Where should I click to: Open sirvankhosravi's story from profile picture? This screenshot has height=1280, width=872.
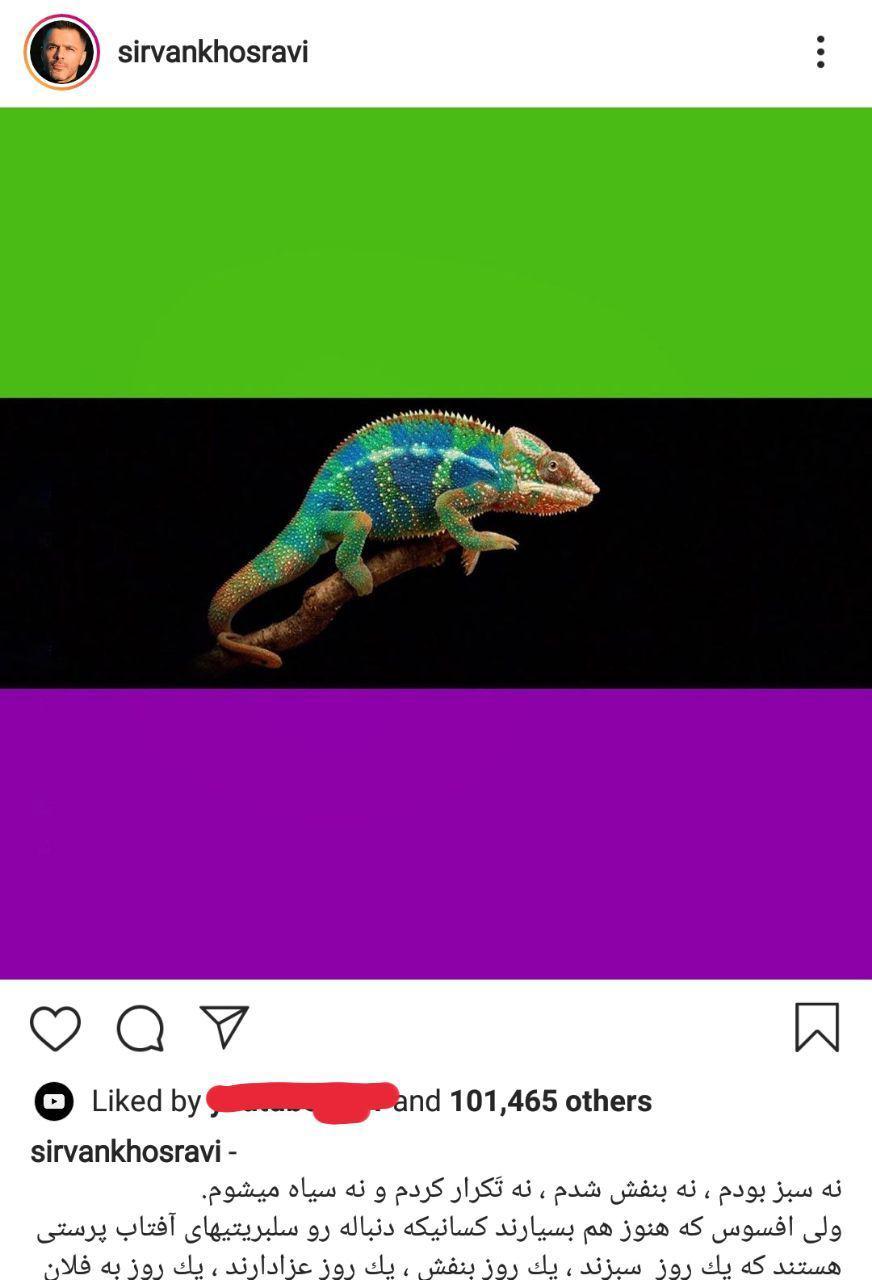[x=62, y=52]
